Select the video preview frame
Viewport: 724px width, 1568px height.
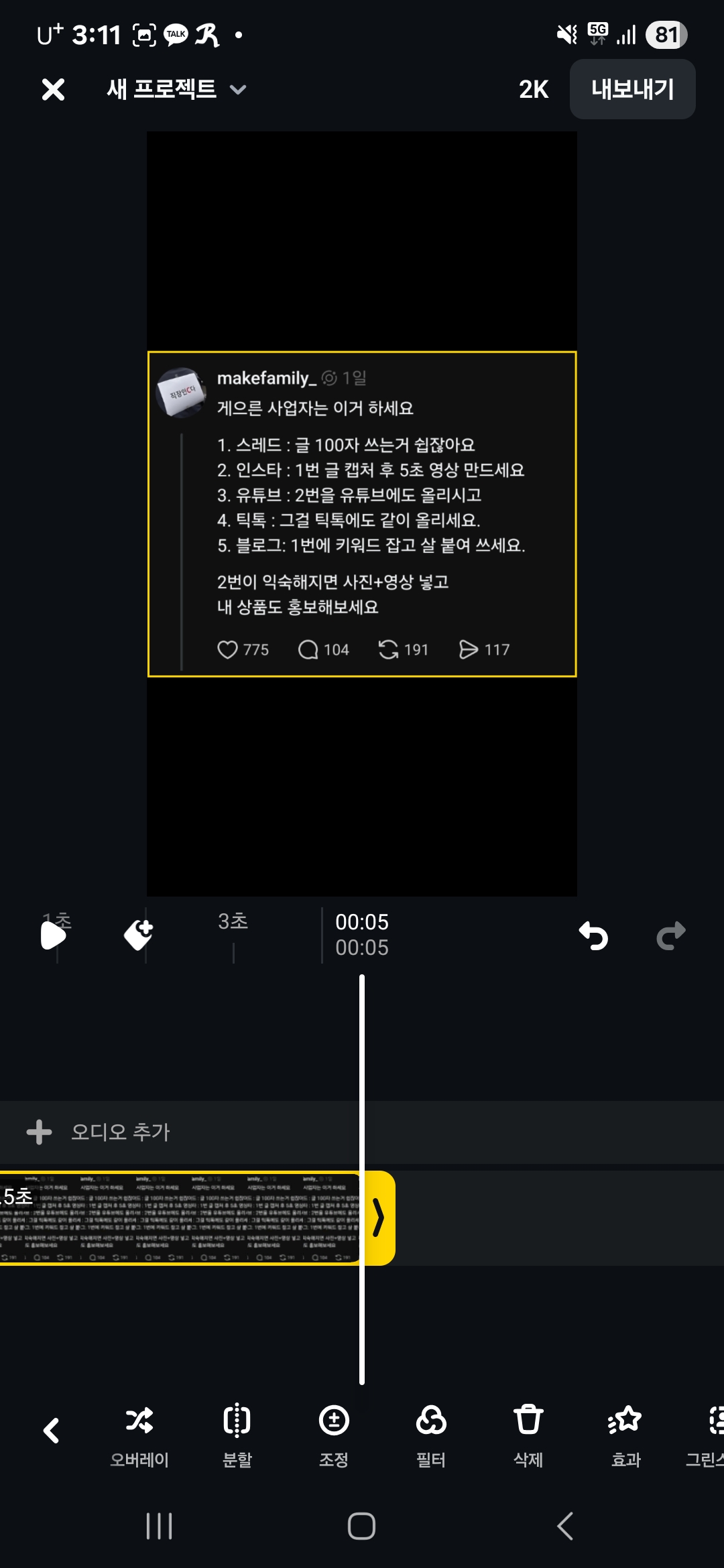click(362, 514)
